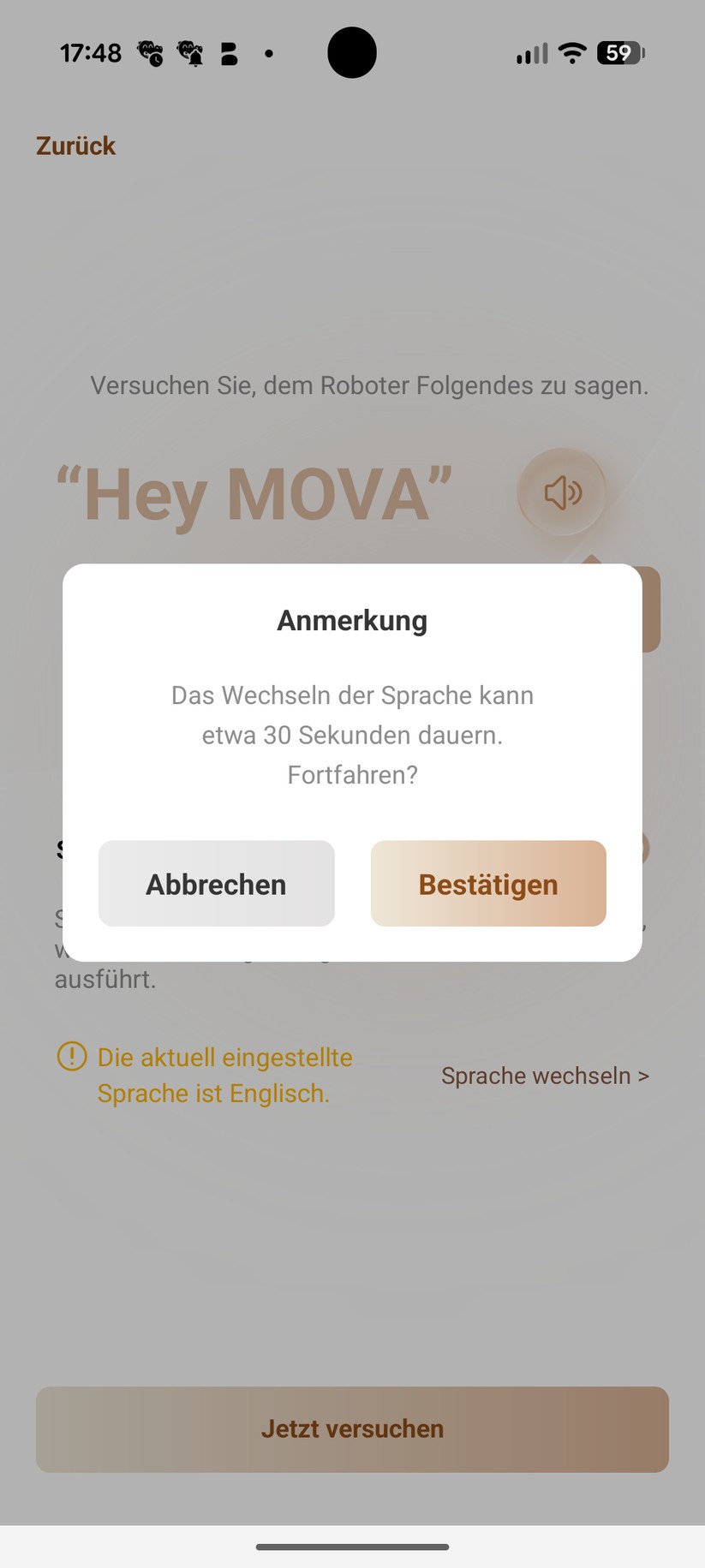Cancel the dialog via Abbrechen
The image size is (705, 1568).
tap(216, 883)
